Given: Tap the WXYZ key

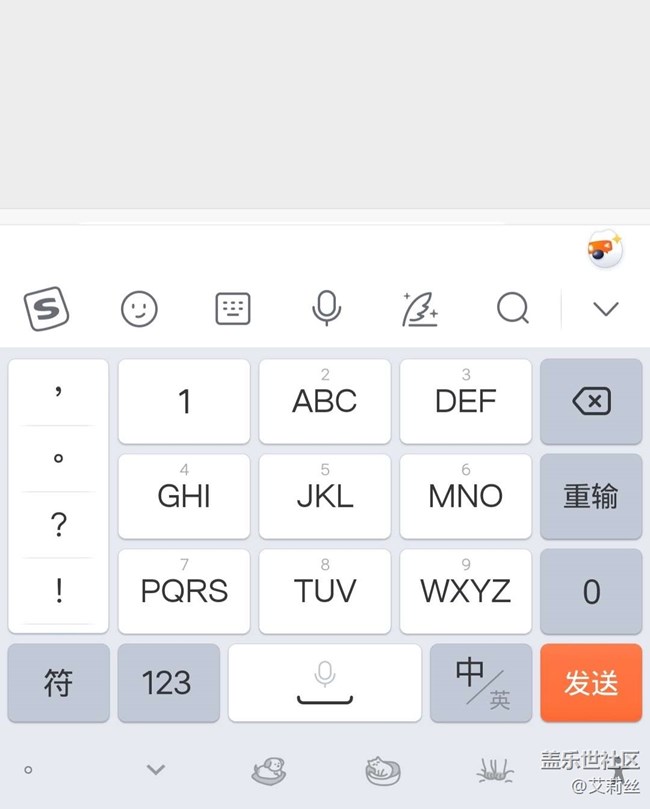Looking at the screenshot, I should (x=466, y=591).
